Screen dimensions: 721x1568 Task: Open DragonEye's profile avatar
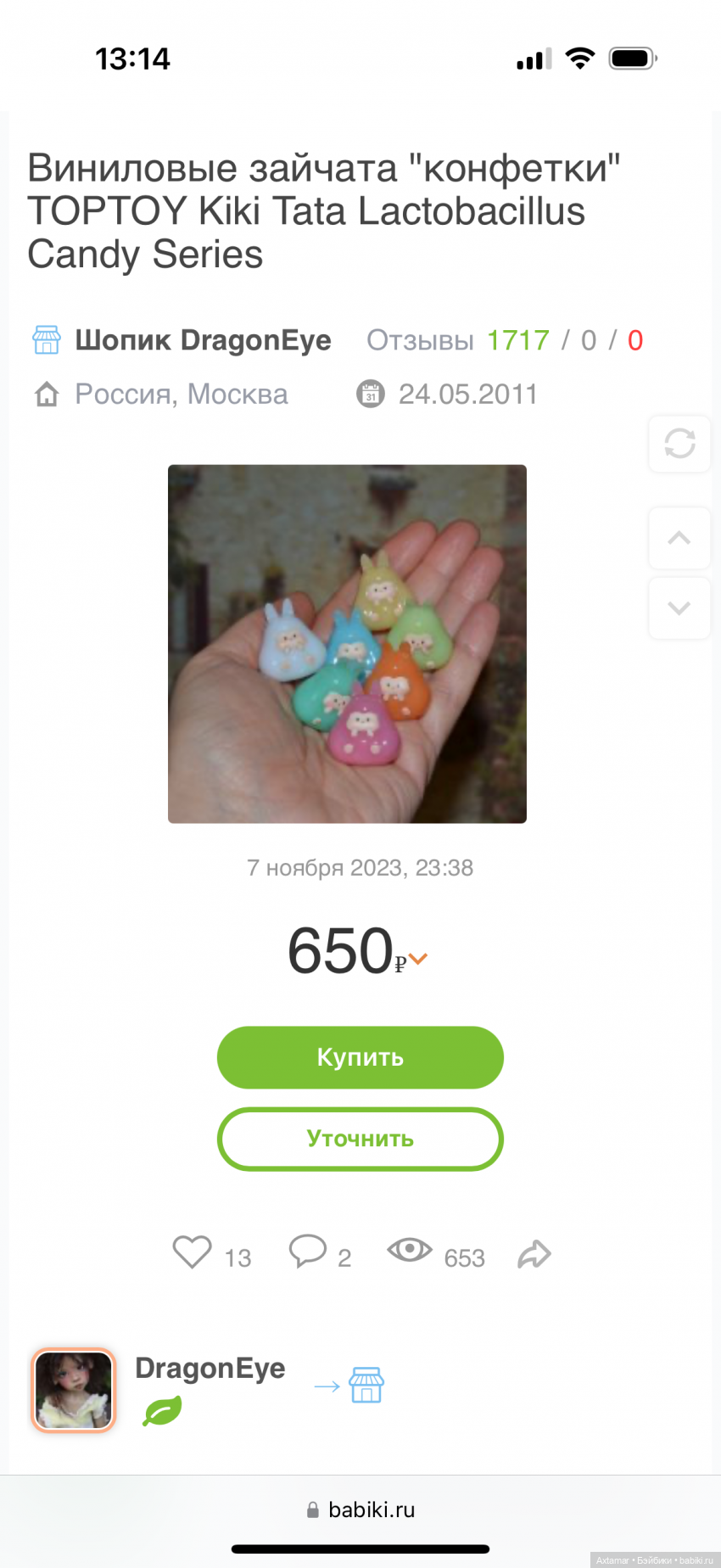pyautogui.click(x=73, y=1390)
